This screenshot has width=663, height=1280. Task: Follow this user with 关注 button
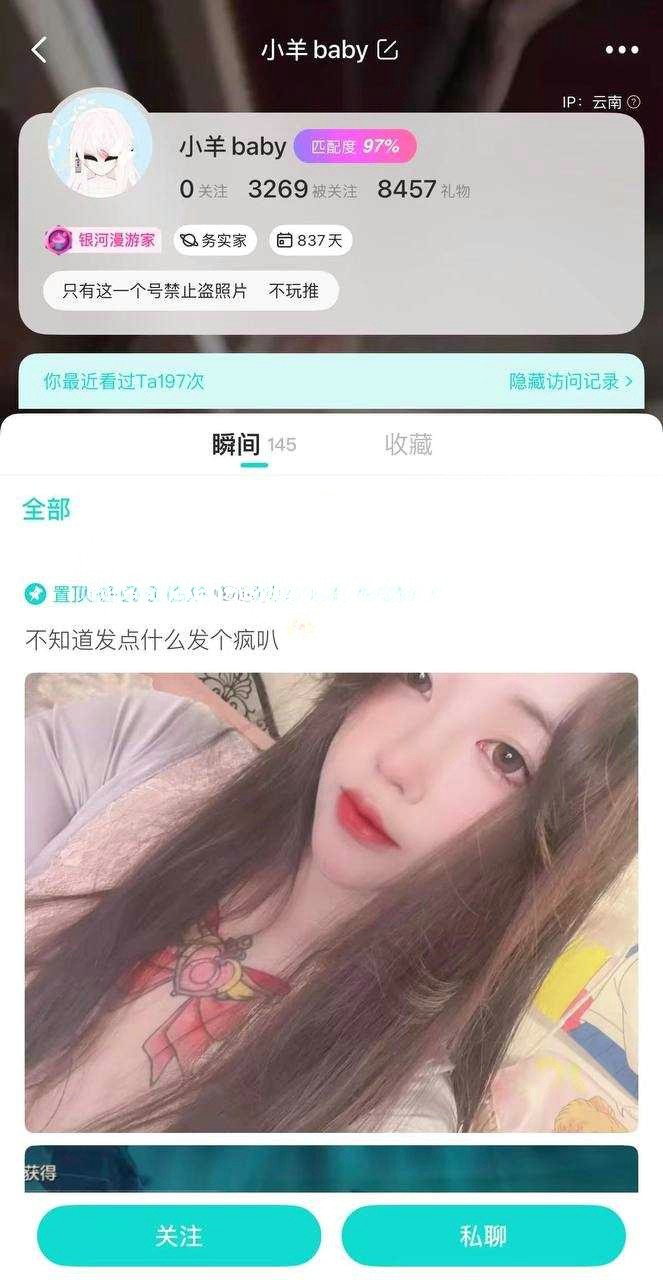[x=179, y=1236]
